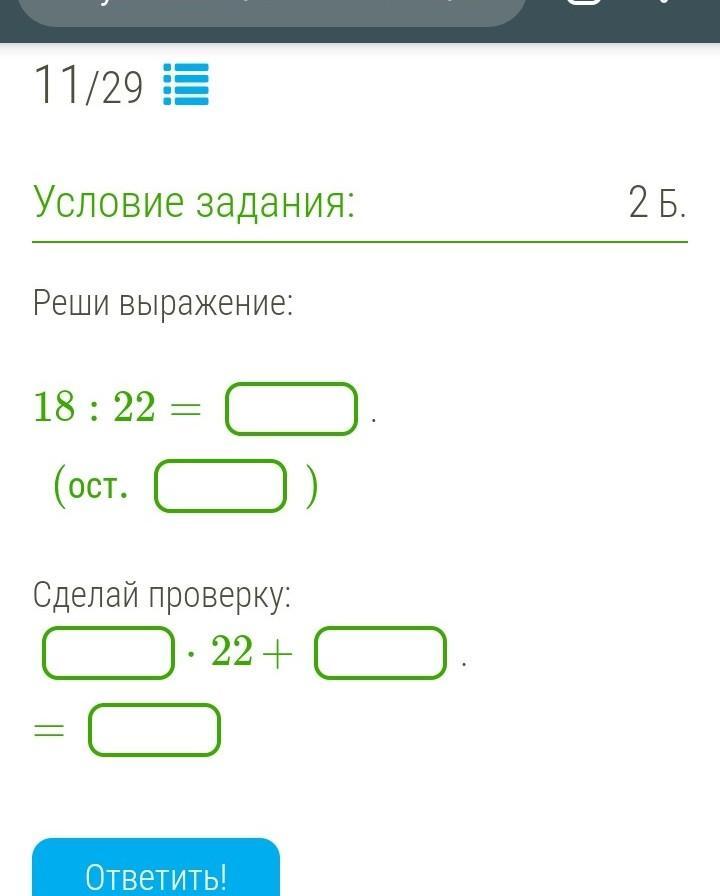Tap the quotient field after 18 : 22 =
This screenshot has height=896, width=720.
[x=291, y=409]
